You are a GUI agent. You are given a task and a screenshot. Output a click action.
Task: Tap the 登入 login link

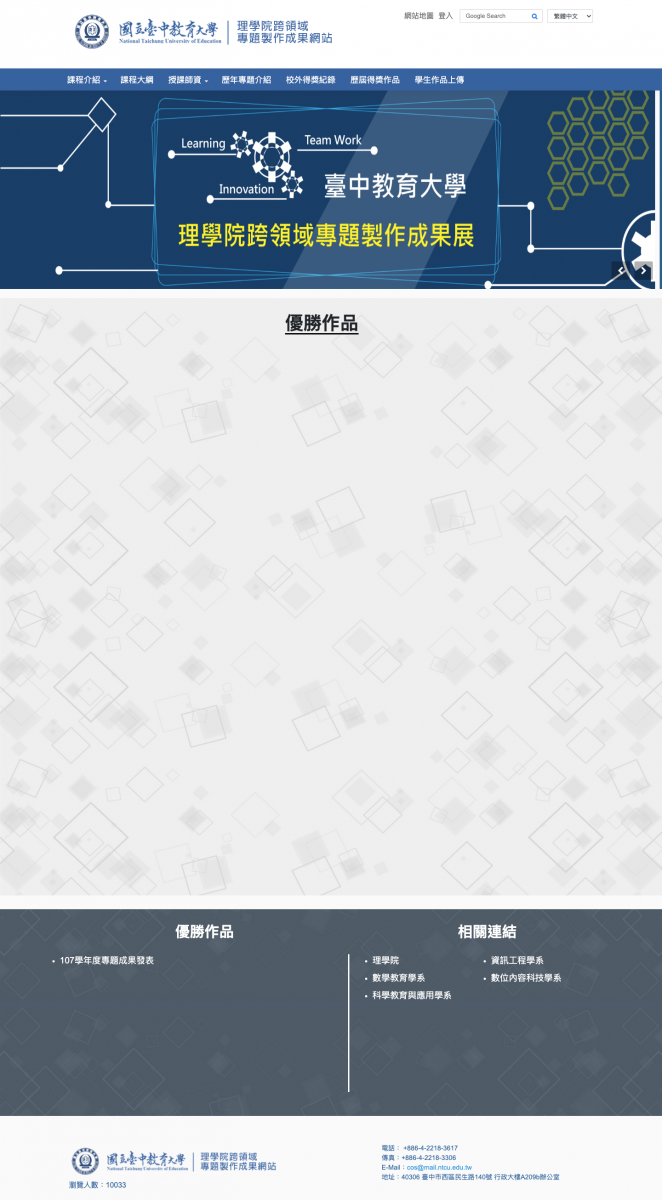pos(445,16)
